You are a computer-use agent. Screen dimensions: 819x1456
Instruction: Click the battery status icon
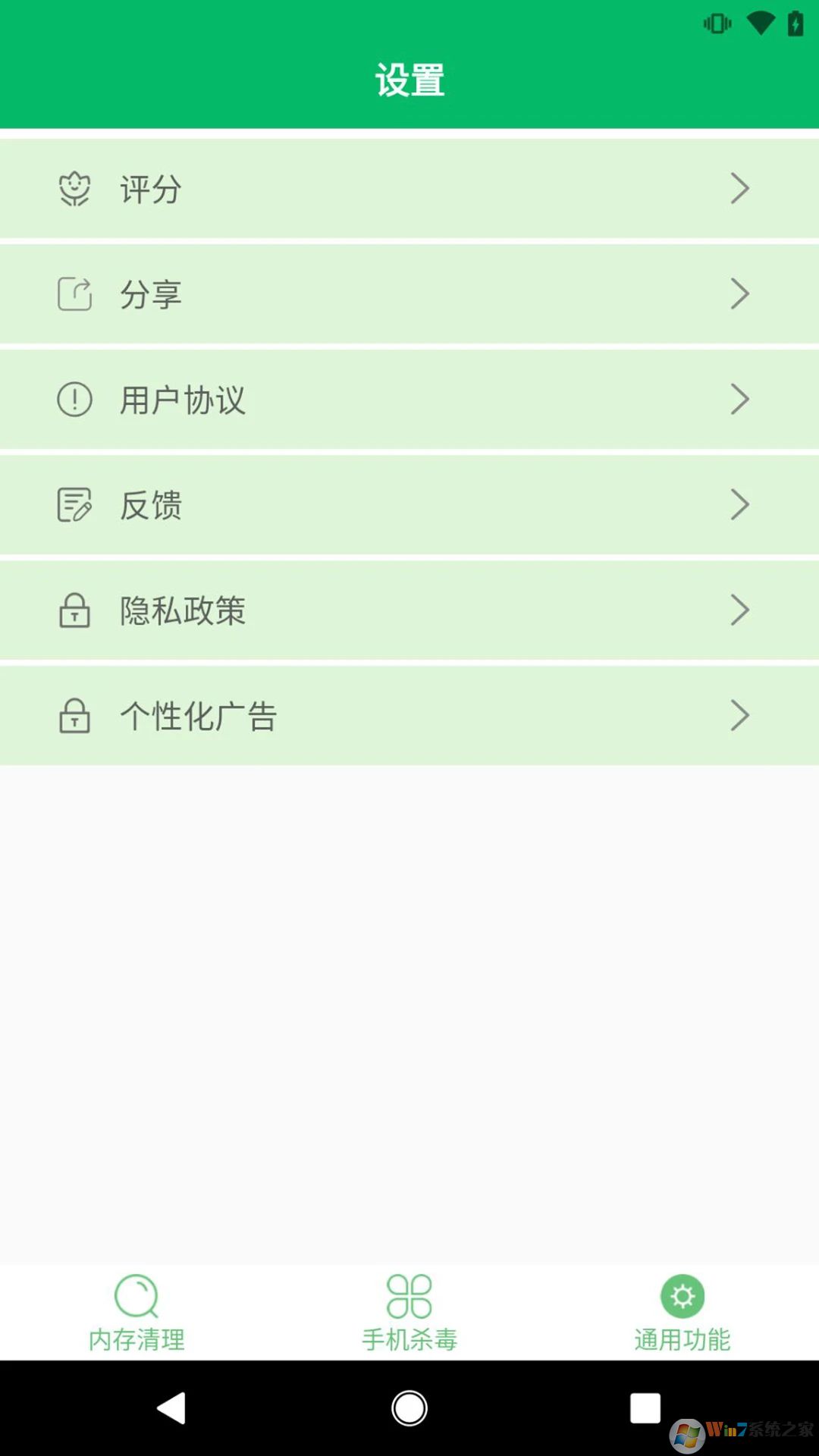pyautogui.click(x=794, y=23)
